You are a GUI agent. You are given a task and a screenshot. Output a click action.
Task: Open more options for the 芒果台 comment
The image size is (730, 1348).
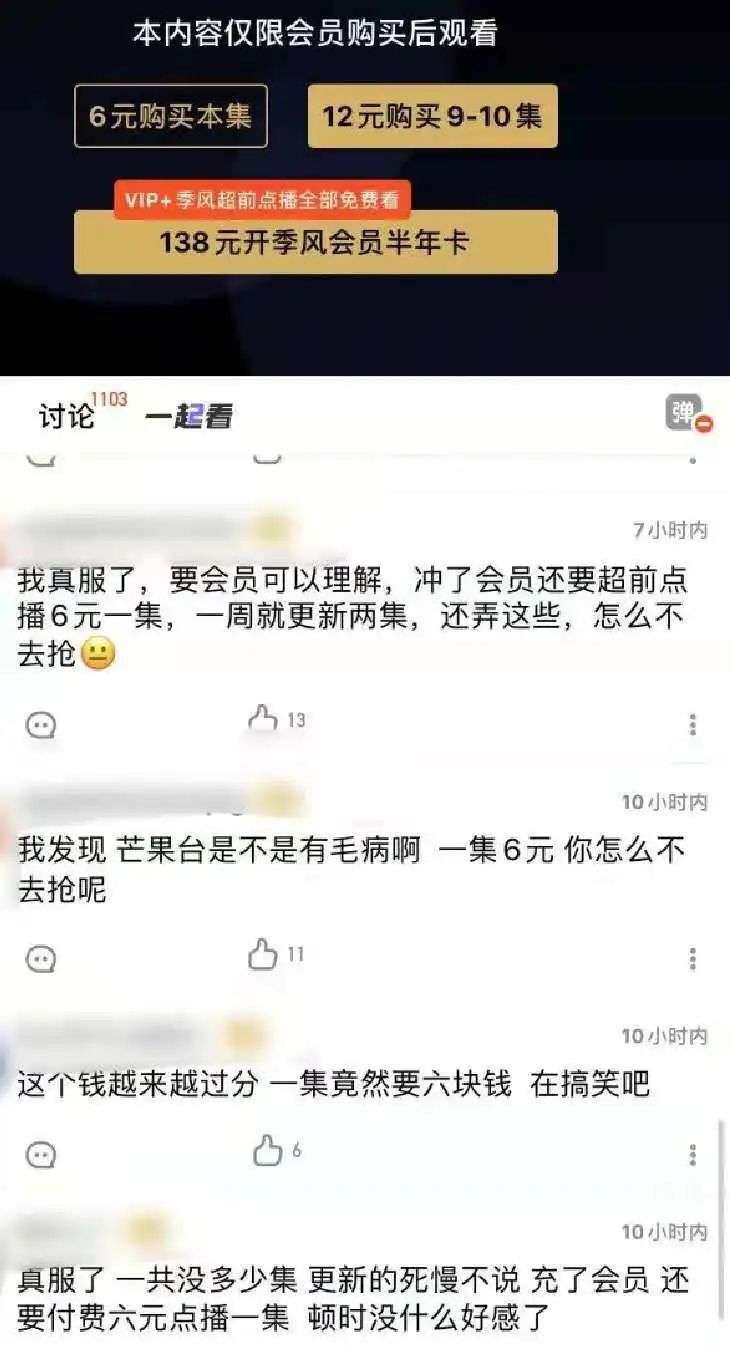point(692,960)
